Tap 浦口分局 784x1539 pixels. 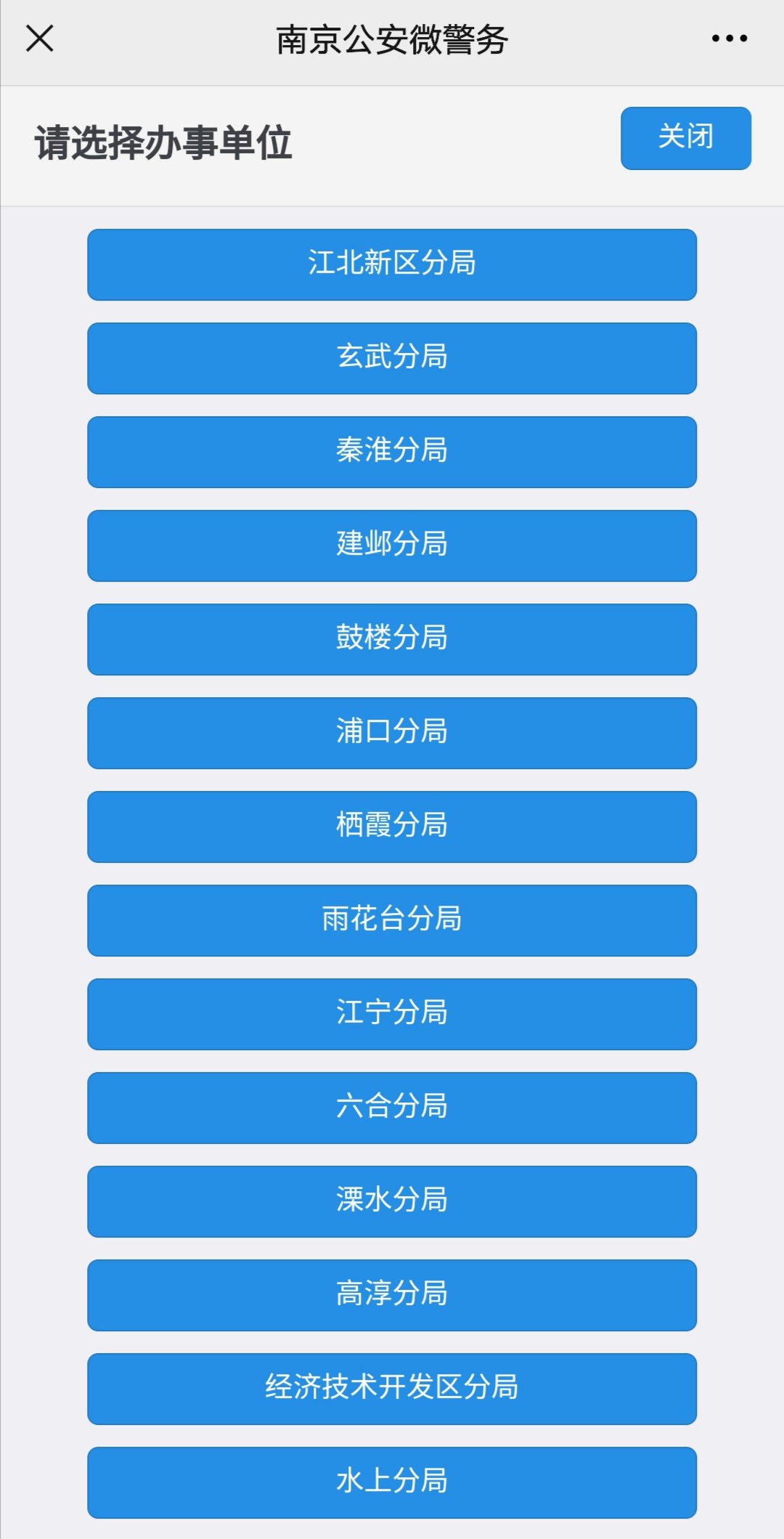click(x=392, y=733)
